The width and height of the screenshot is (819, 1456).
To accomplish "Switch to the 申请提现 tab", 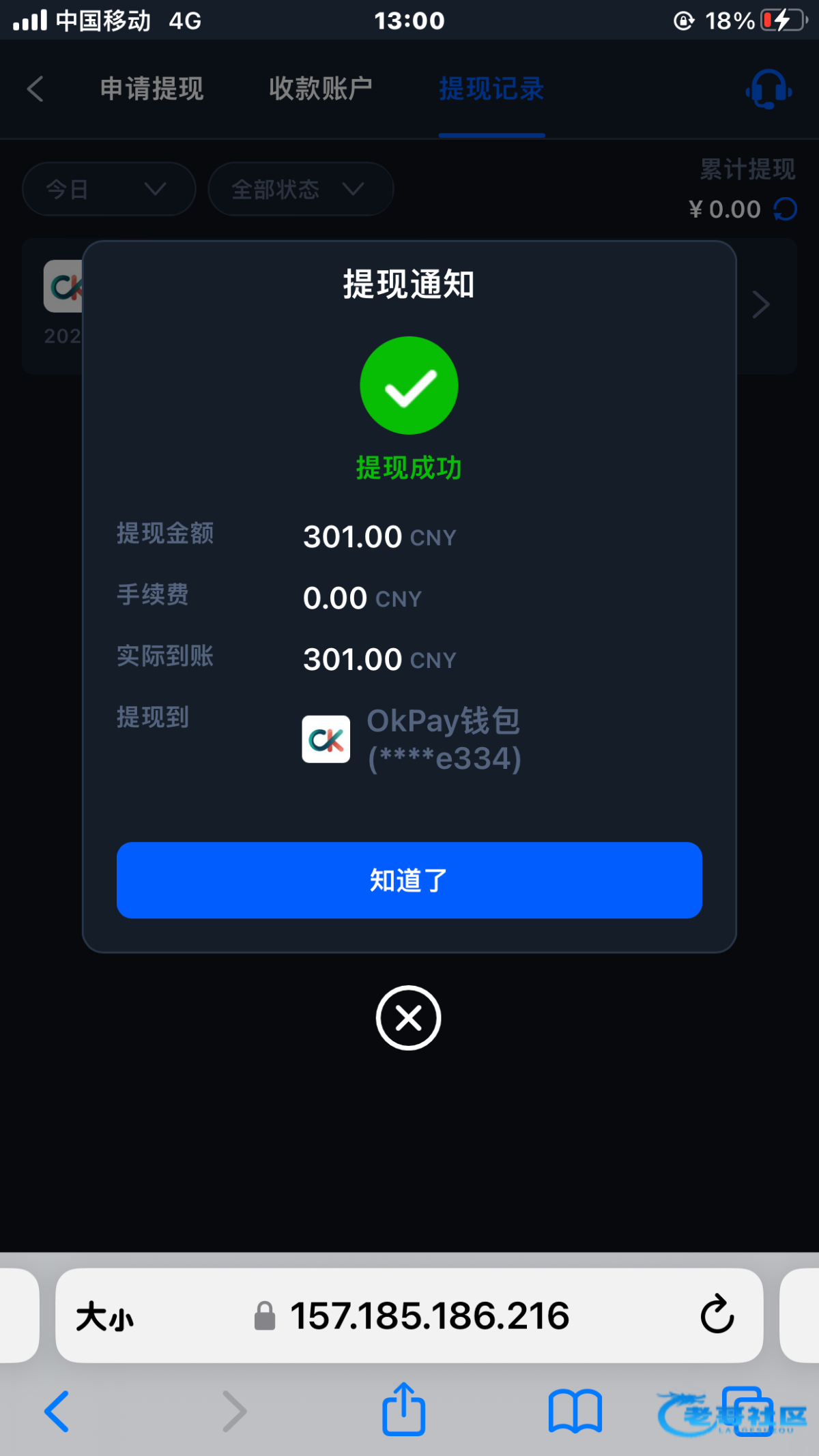I will (x=152, y=89).
